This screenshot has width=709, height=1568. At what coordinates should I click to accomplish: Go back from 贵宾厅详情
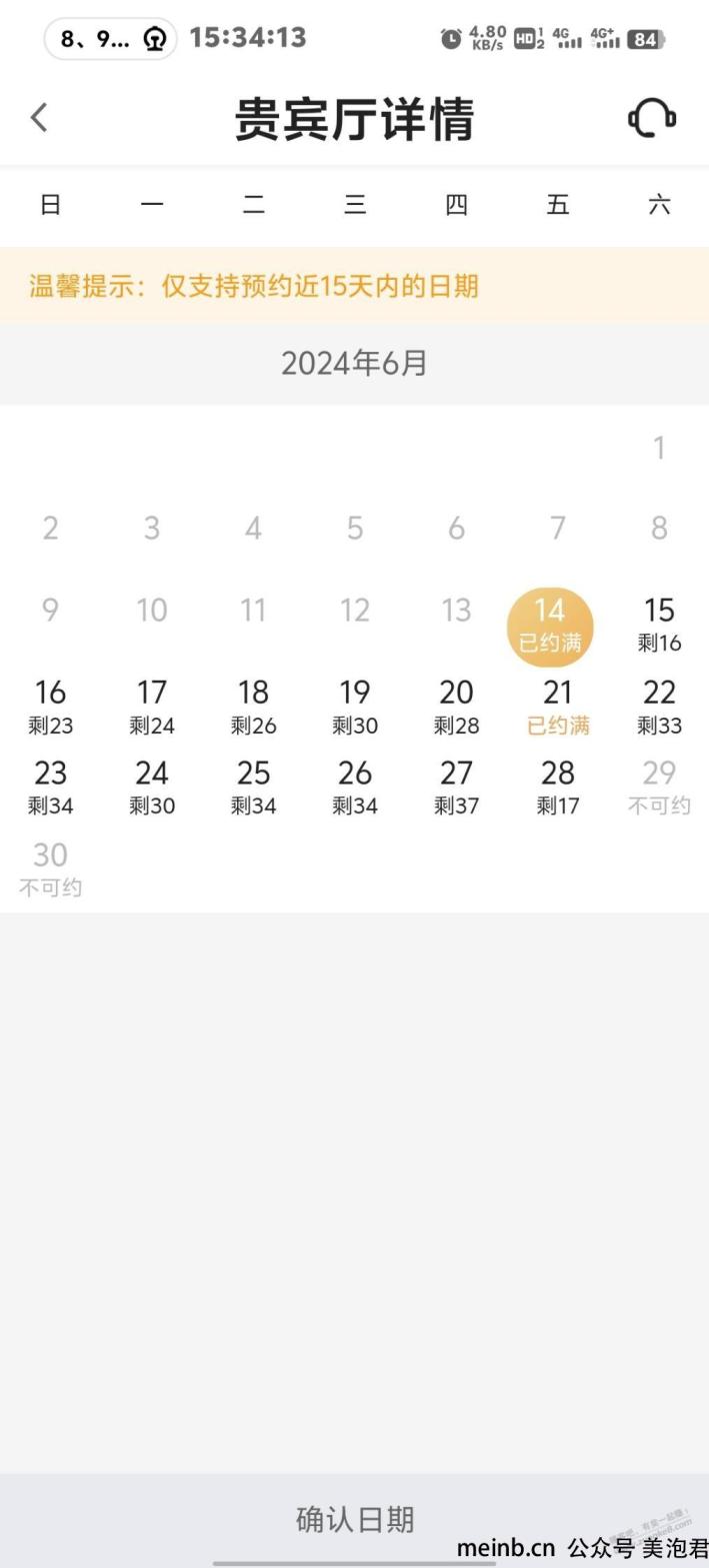39,118
